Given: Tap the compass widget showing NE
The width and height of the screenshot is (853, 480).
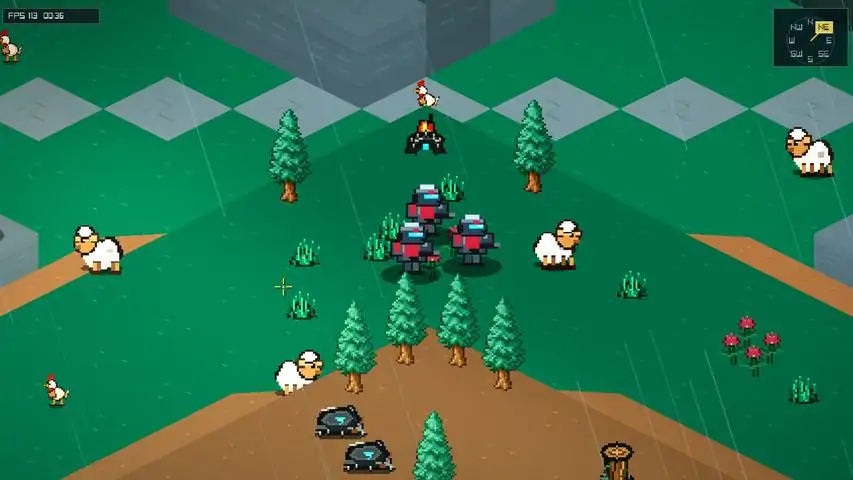Looking at the screenshot, I should (x=811, y=38).
